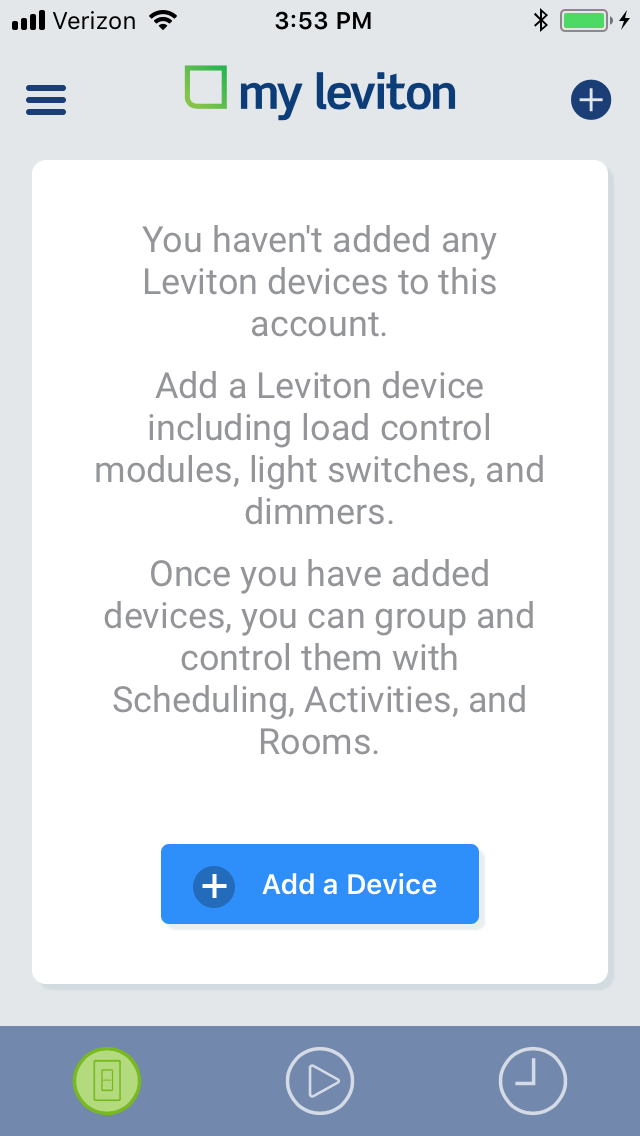Switch to the activities play tab

(320, 1081)
